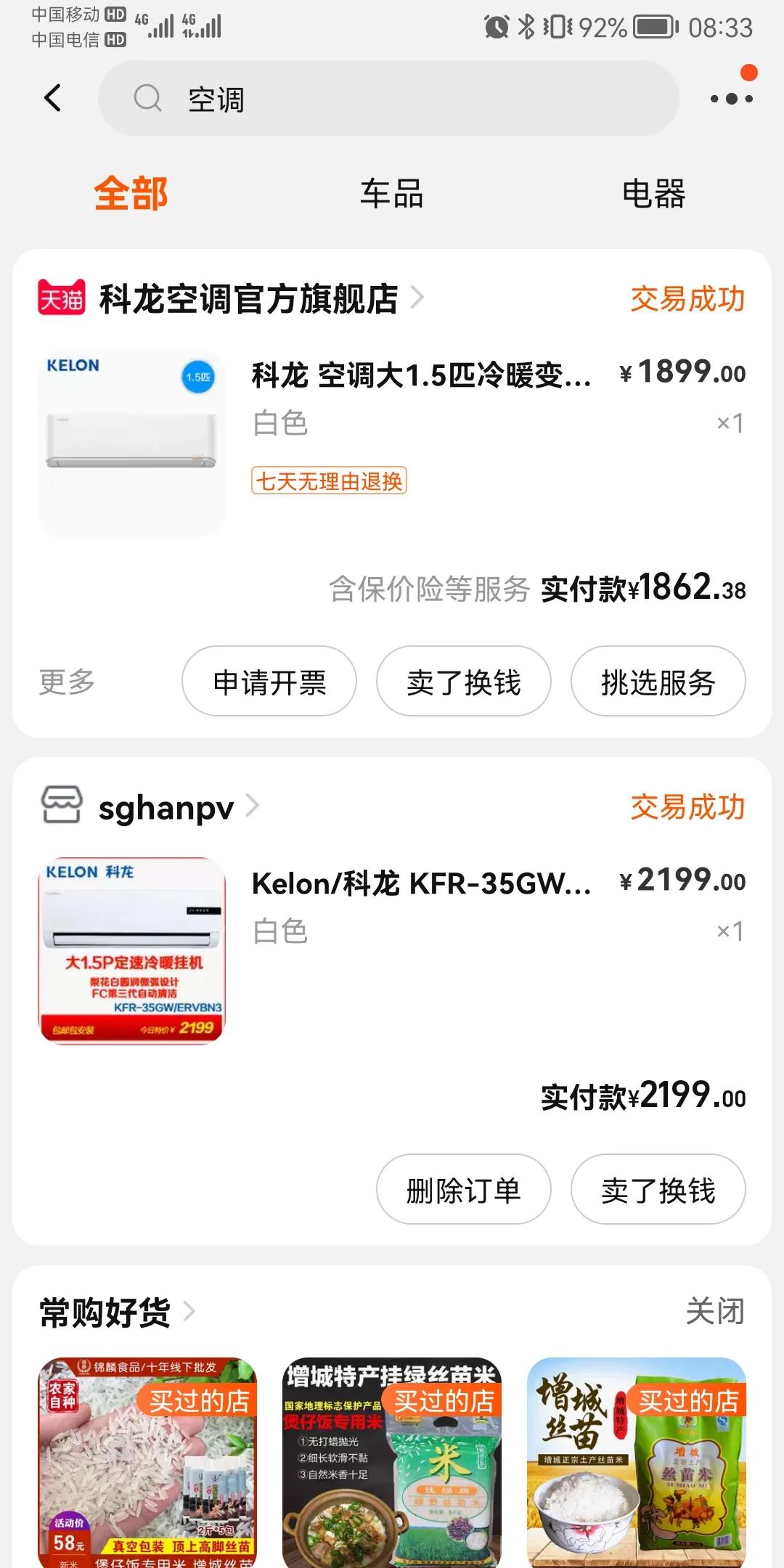Open the three-dot overflow menu at top right
This screenshot has height=1568, width=784.
click(733, 98)
